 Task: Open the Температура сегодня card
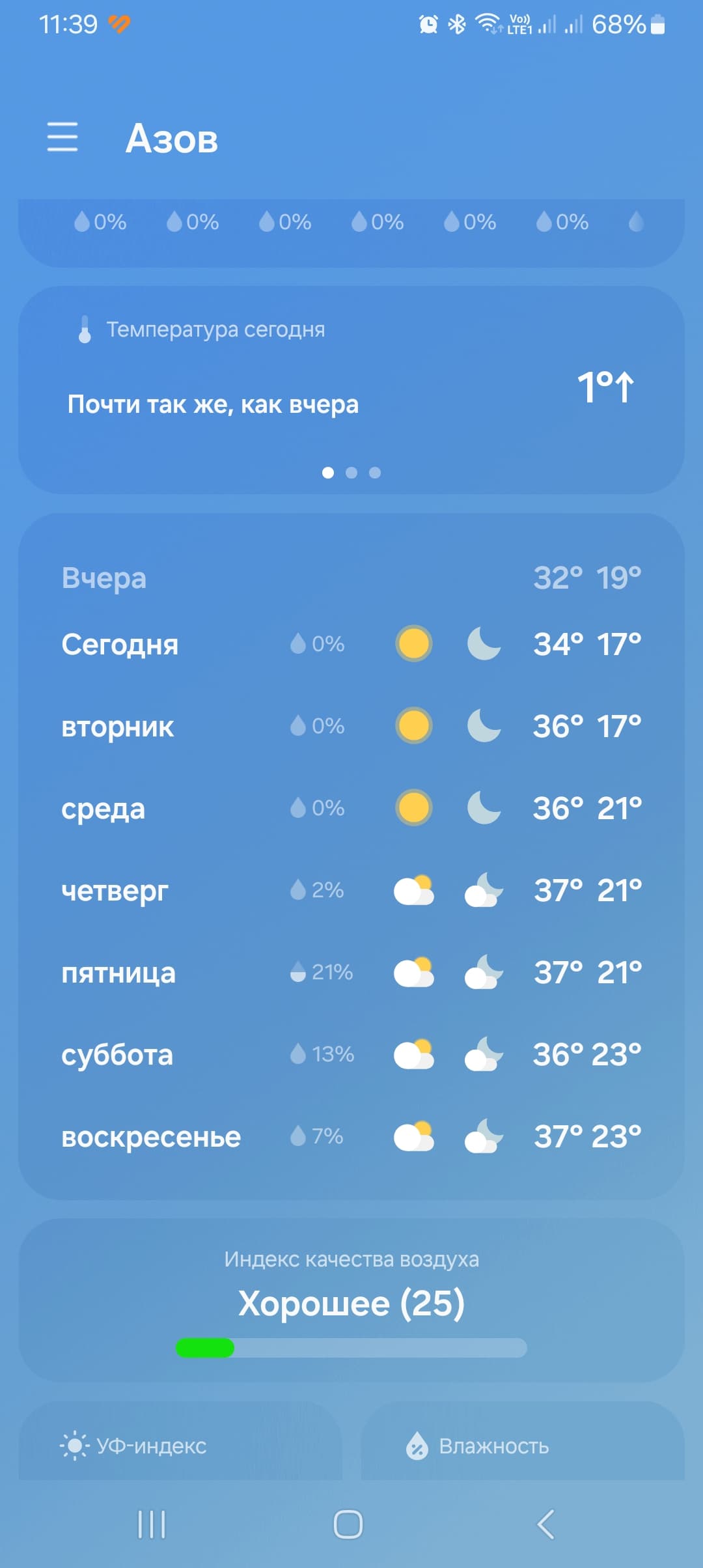[x=351, y=389]
